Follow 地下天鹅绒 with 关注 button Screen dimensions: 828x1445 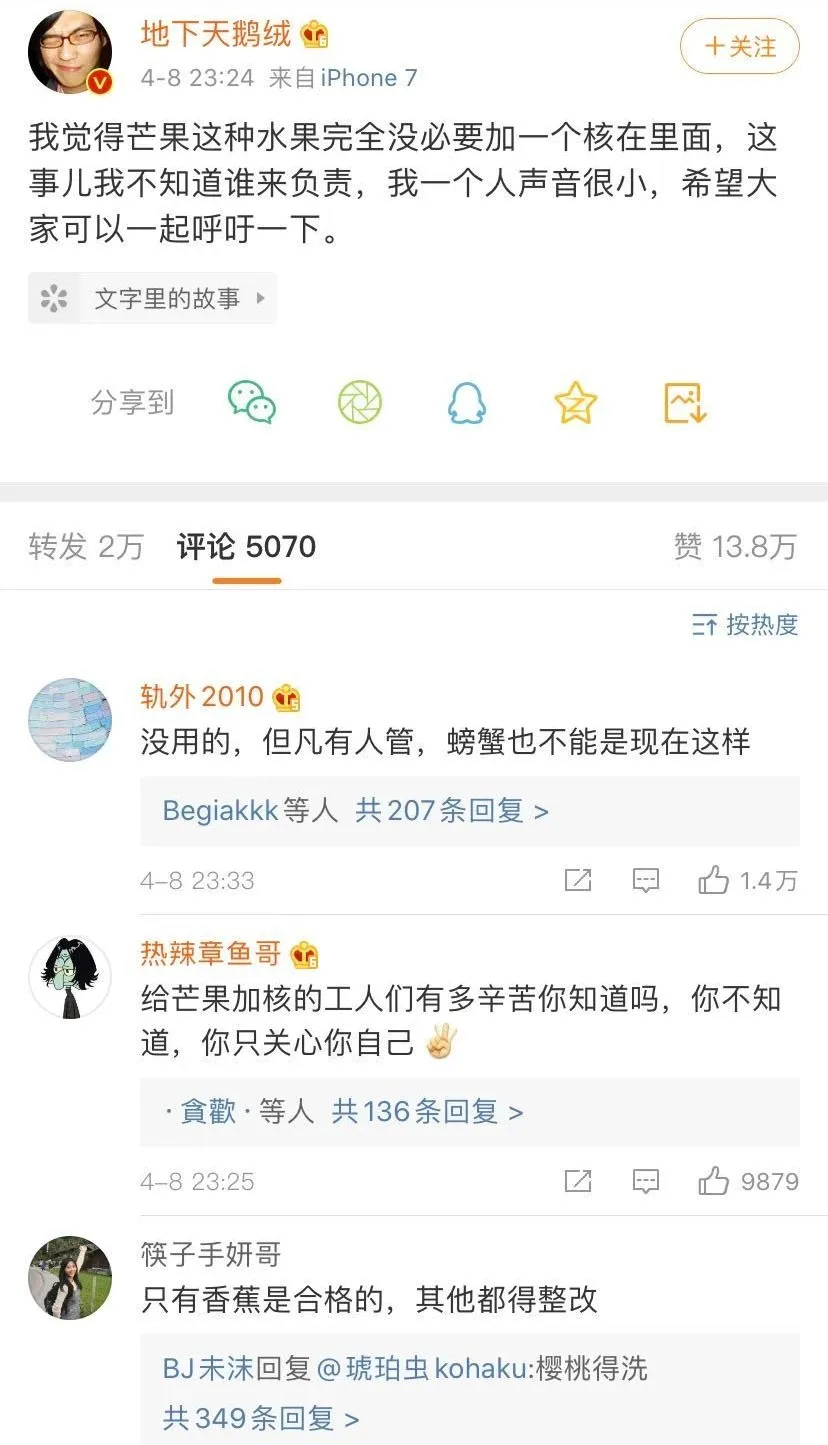tap(739, 46)
